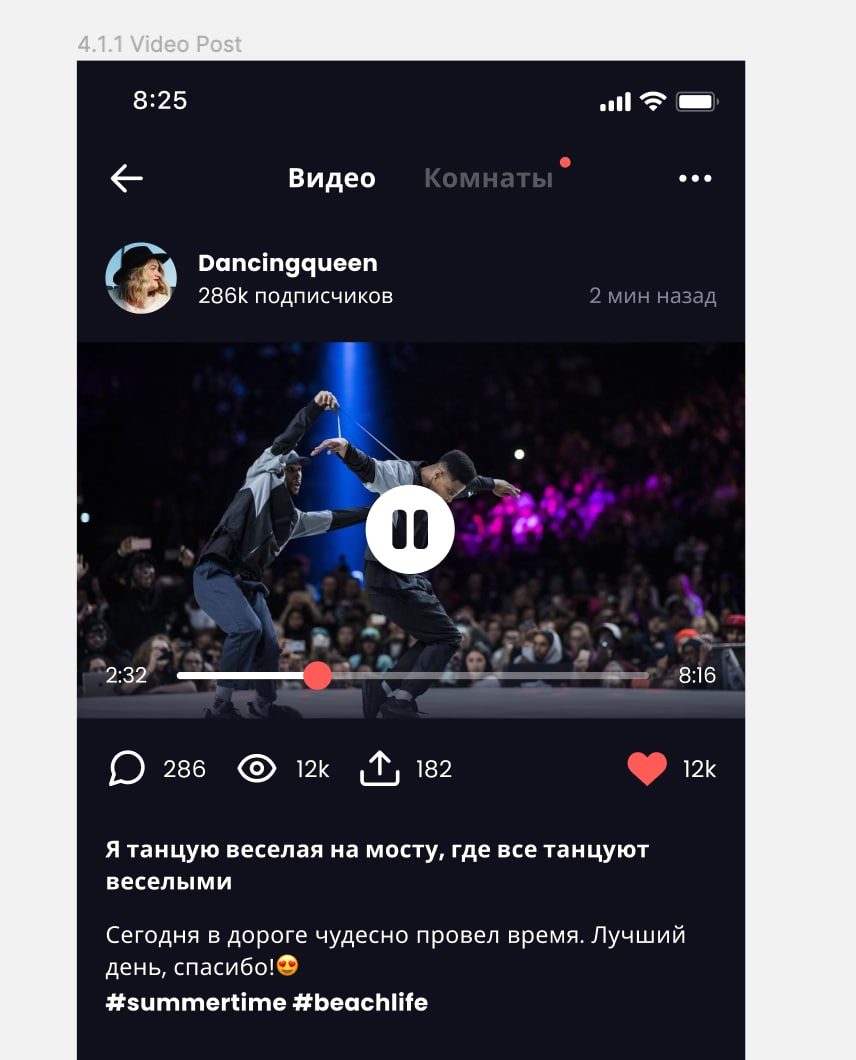Screen dimensions: 856x1060
Task: Open the #beachlife hashtag
Action: [360, 1003]
